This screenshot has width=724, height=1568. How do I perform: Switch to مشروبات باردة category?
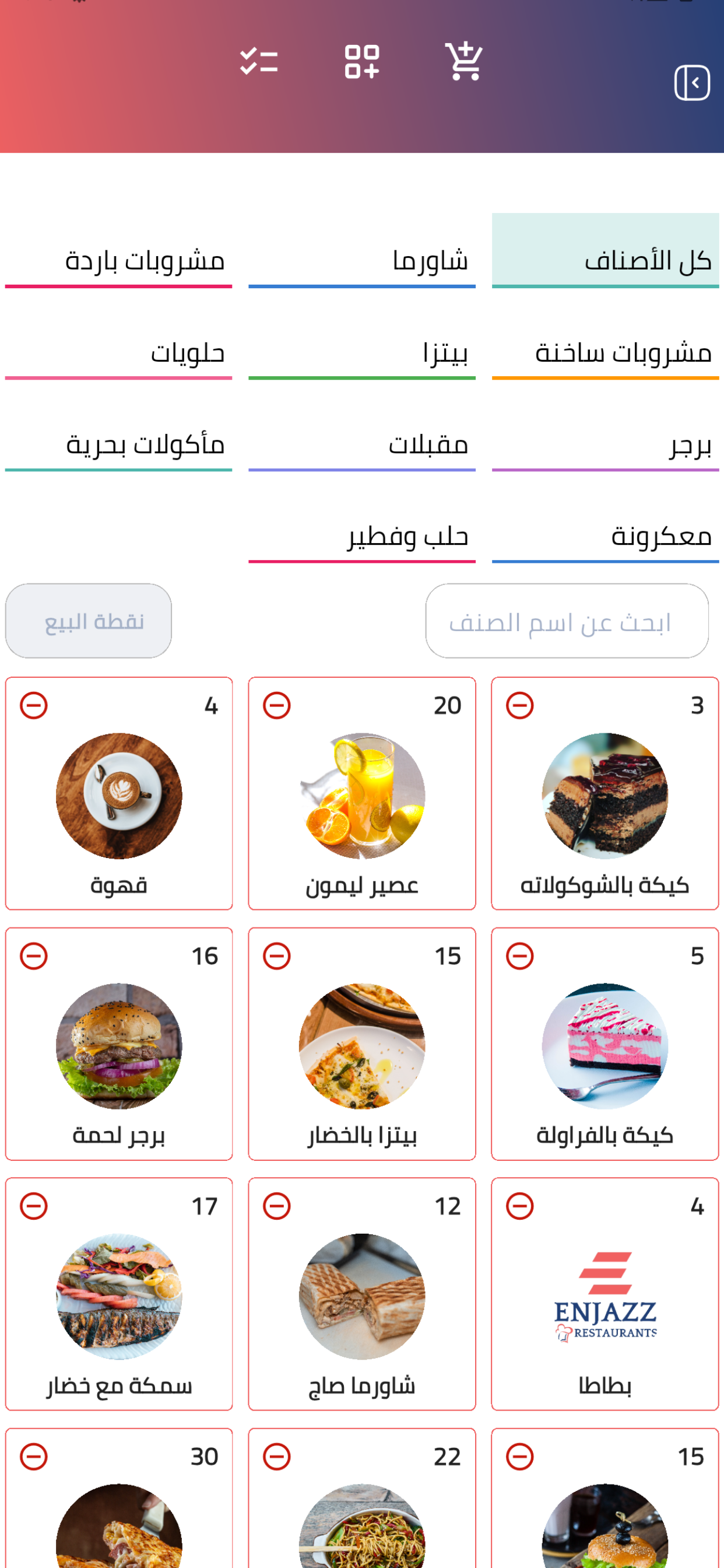[x=119, y=251]
